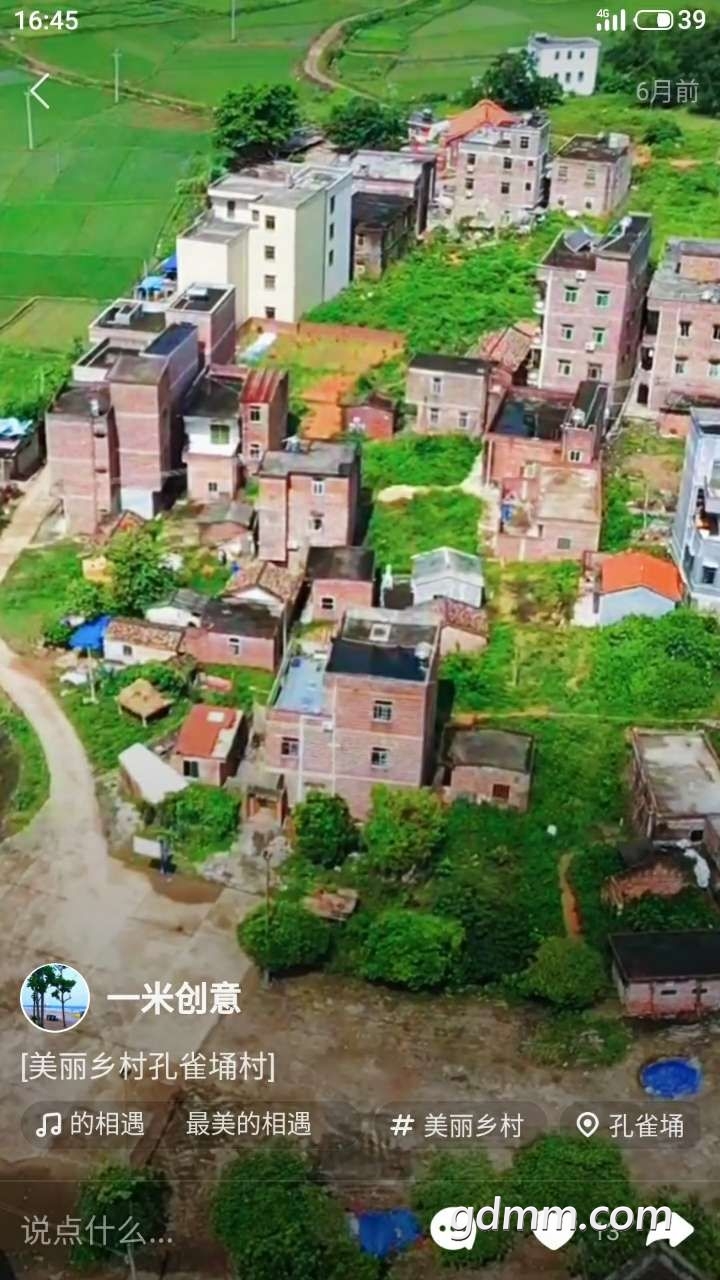Viewport: 720px width, 1280px height.
Task: Open 一米创意 profile avatar
Action: pos(55,997)
